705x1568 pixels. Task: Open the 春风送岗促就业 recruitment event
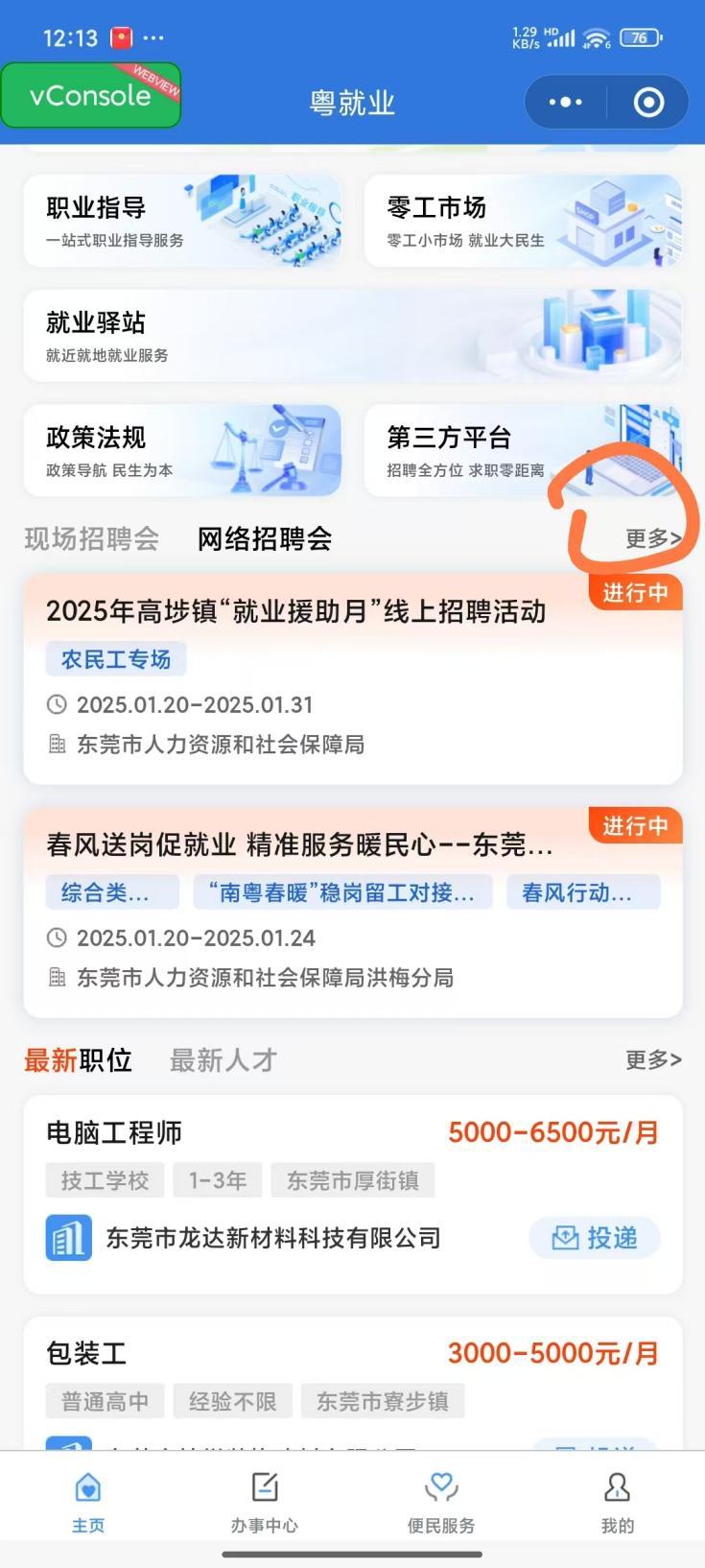coord(352,912)
